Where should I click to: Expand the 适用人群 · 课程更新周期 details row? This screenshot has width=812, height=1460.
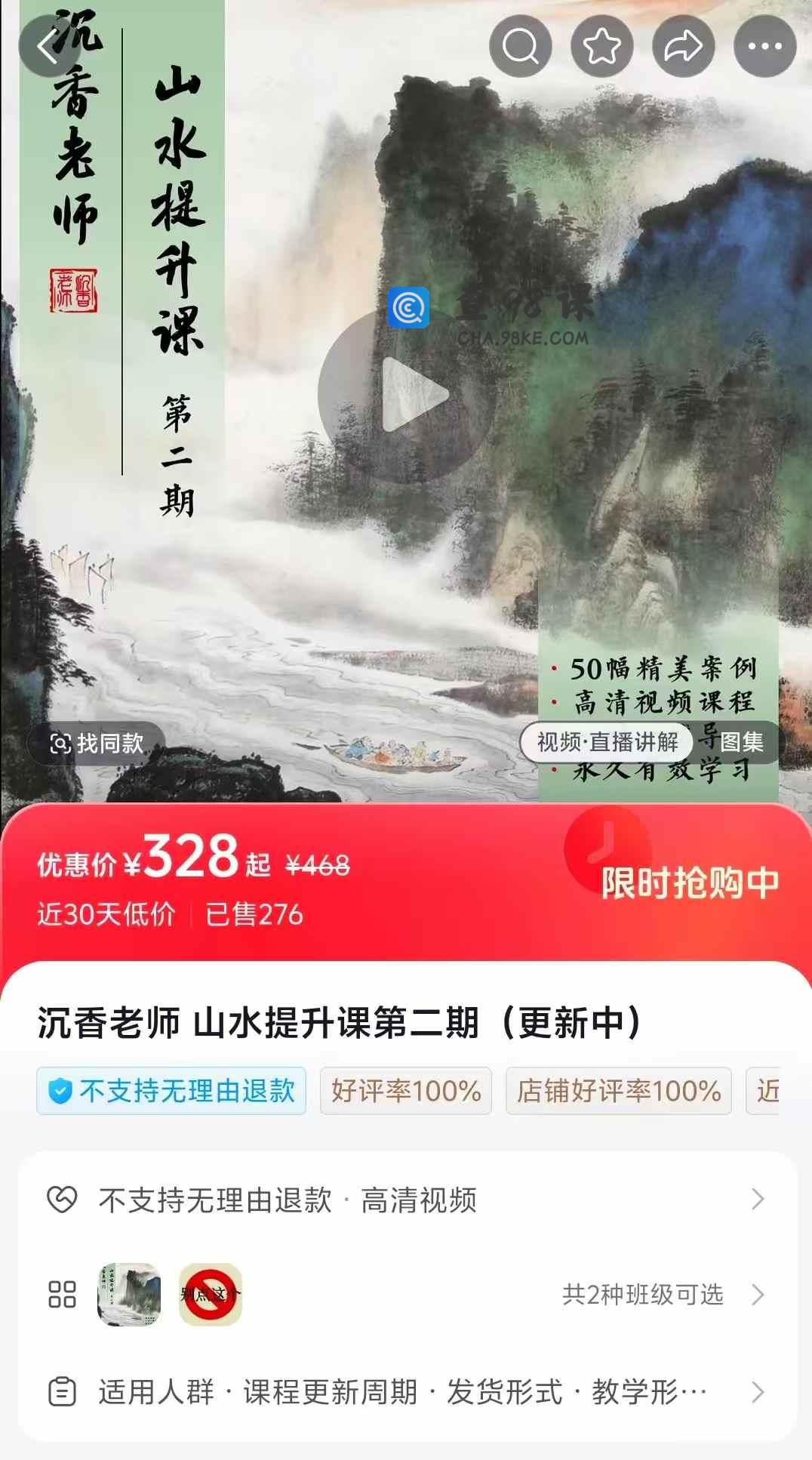click(406, 1392)
